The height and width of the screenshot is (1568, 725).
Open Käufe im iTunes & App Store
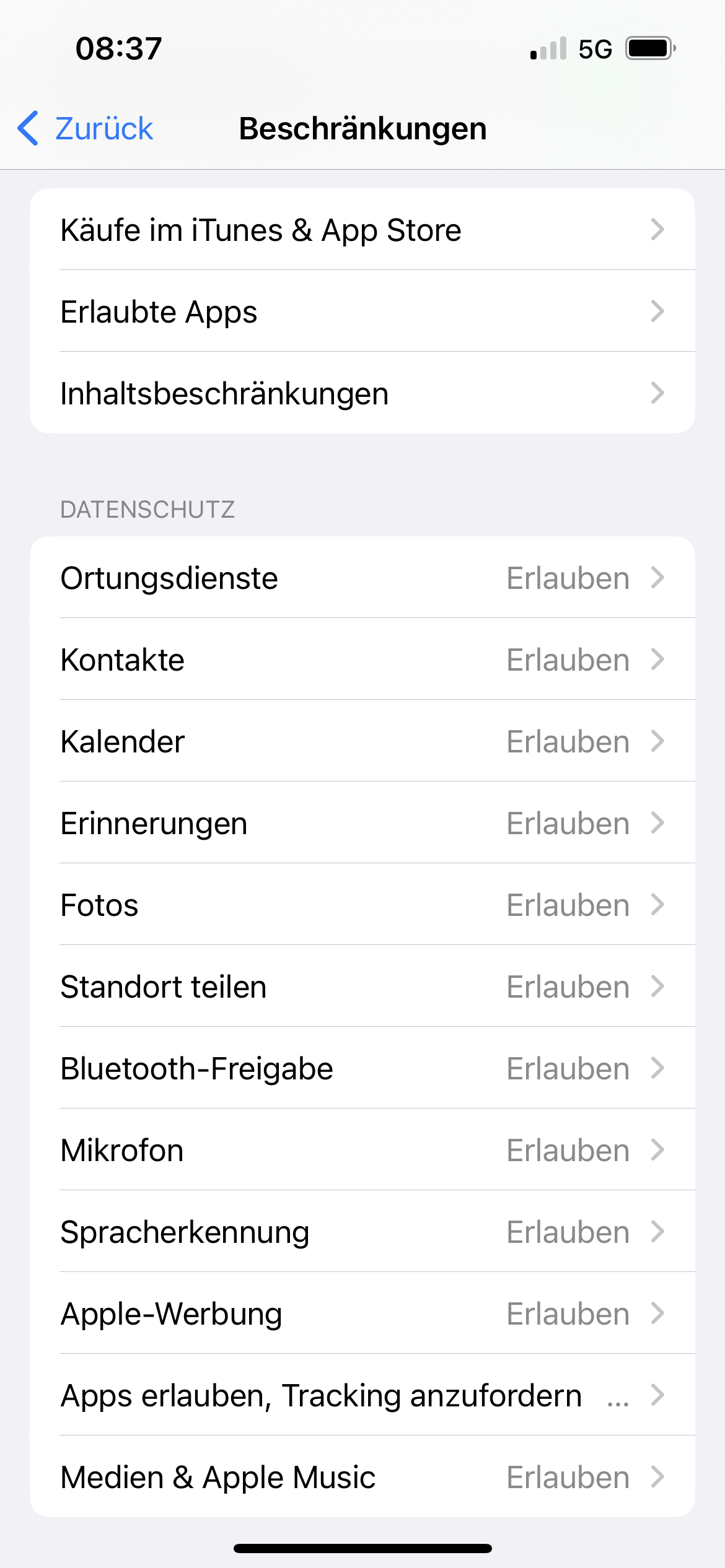click(x=362, y=230)
